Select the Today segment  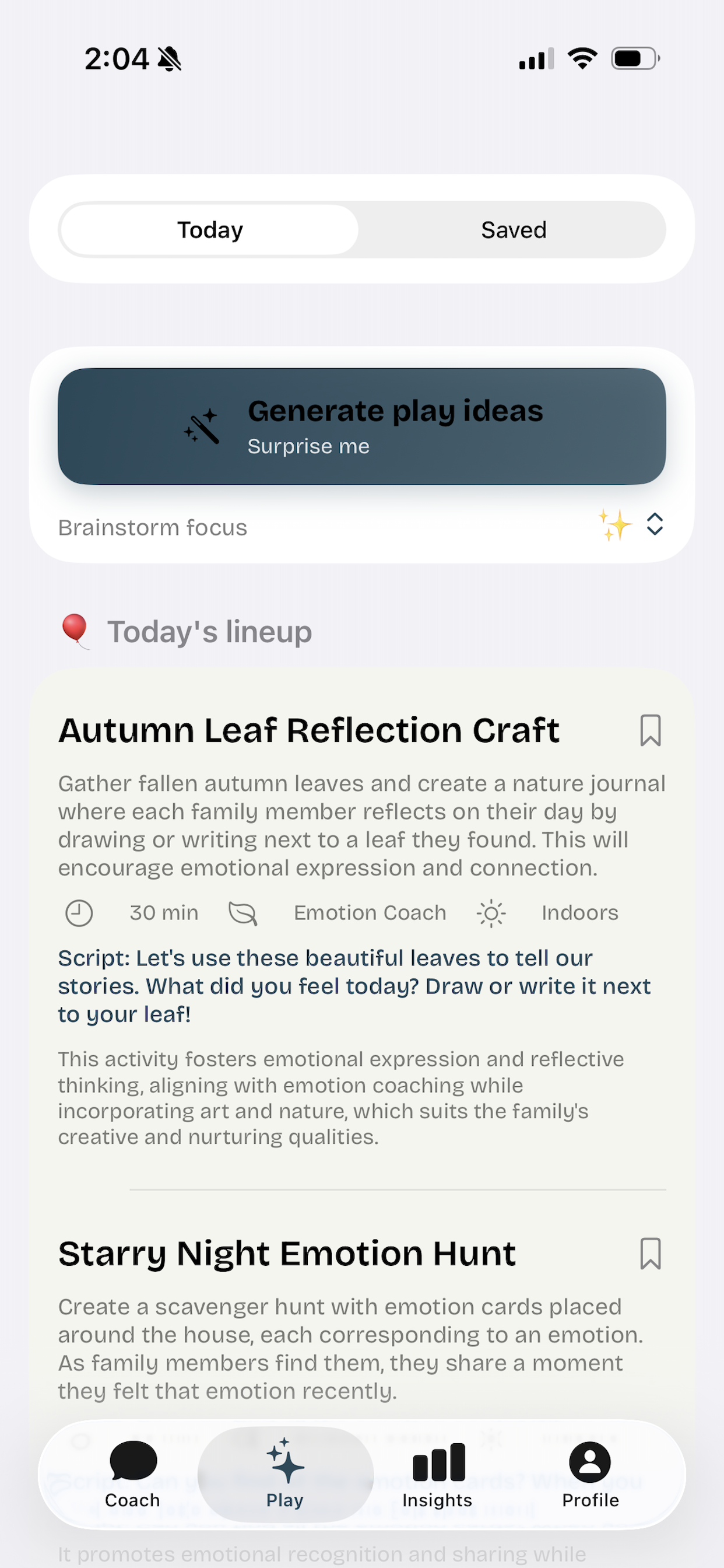tap(210, 230)
